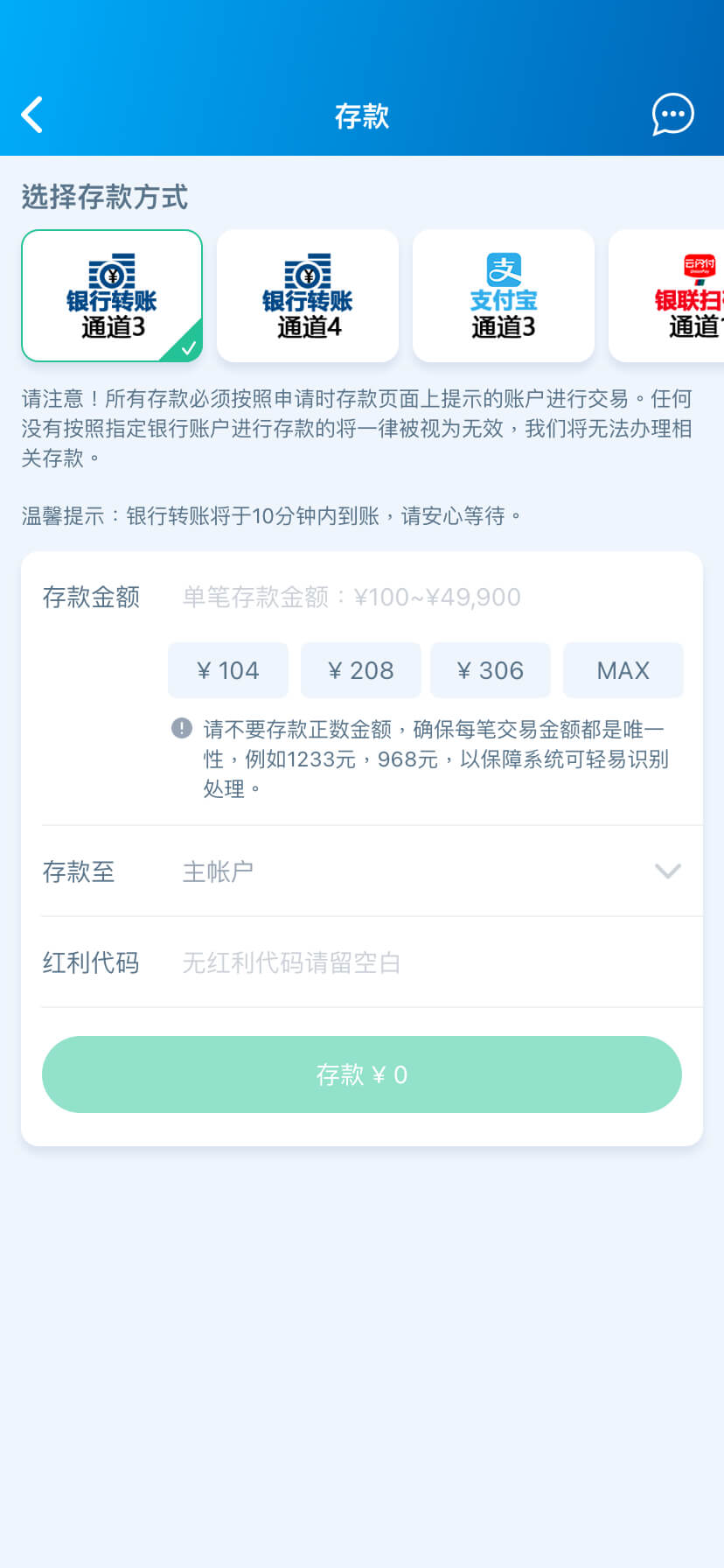Pick 支付宝 通道3 as deposit method
The image size is (724, 1568).
click(x=504, y=296)
